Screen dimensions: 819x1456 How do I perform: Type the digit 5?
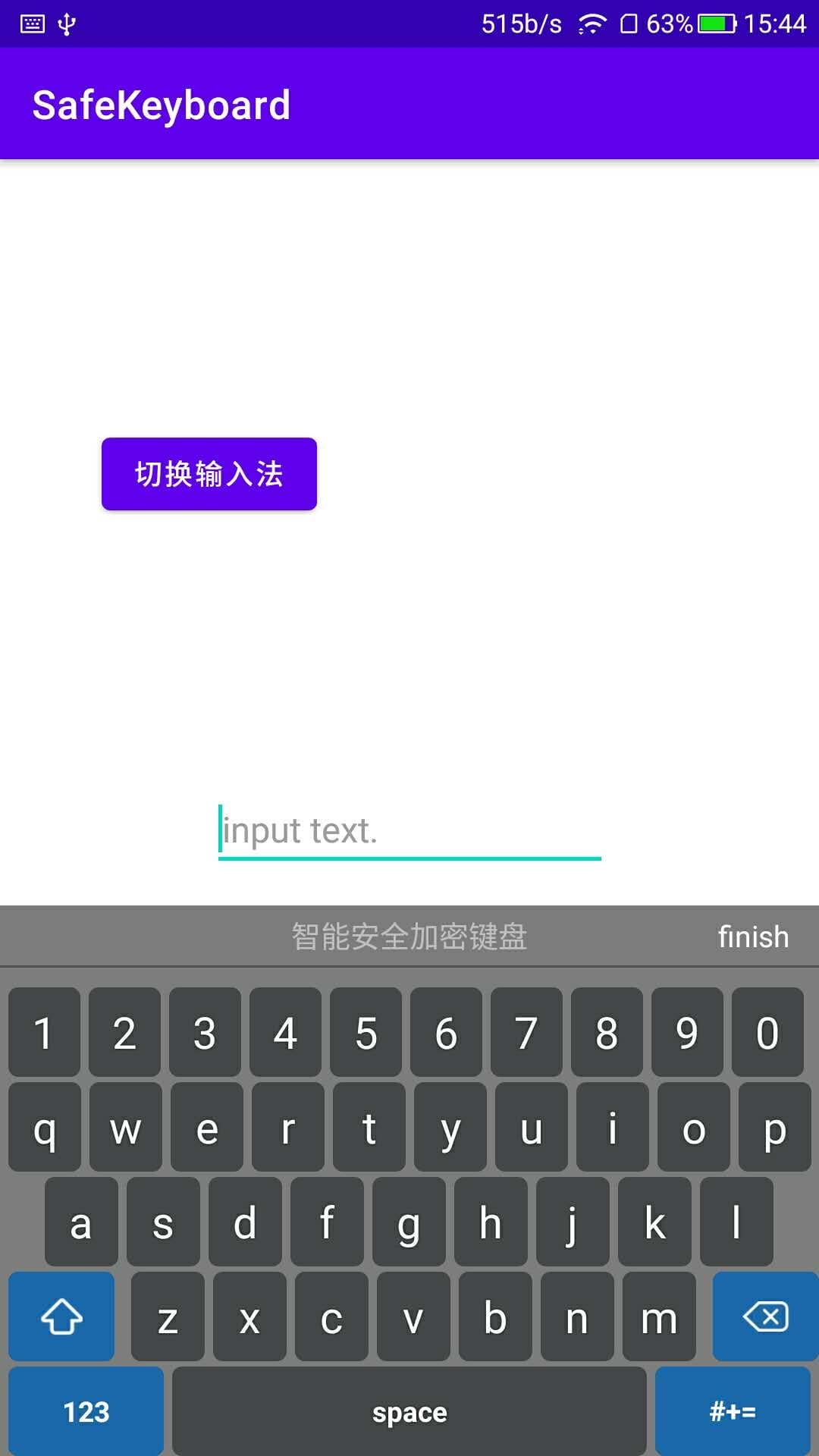coord(366,1032)
